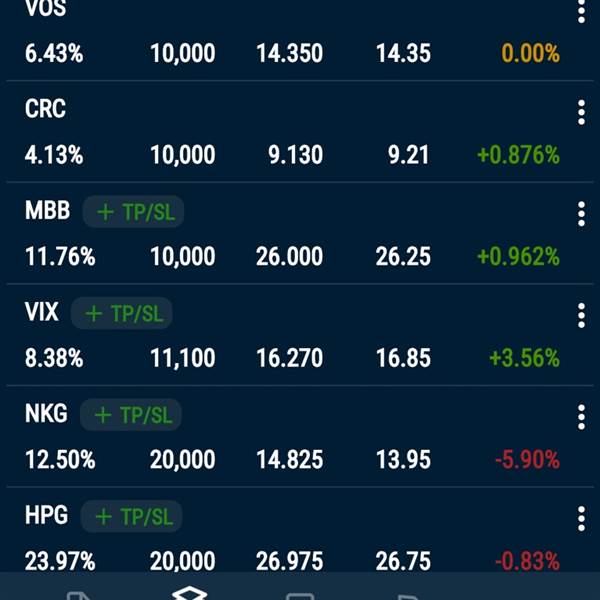
Task: Tap the three-dot menu for NKG
Action: (581, 417)
